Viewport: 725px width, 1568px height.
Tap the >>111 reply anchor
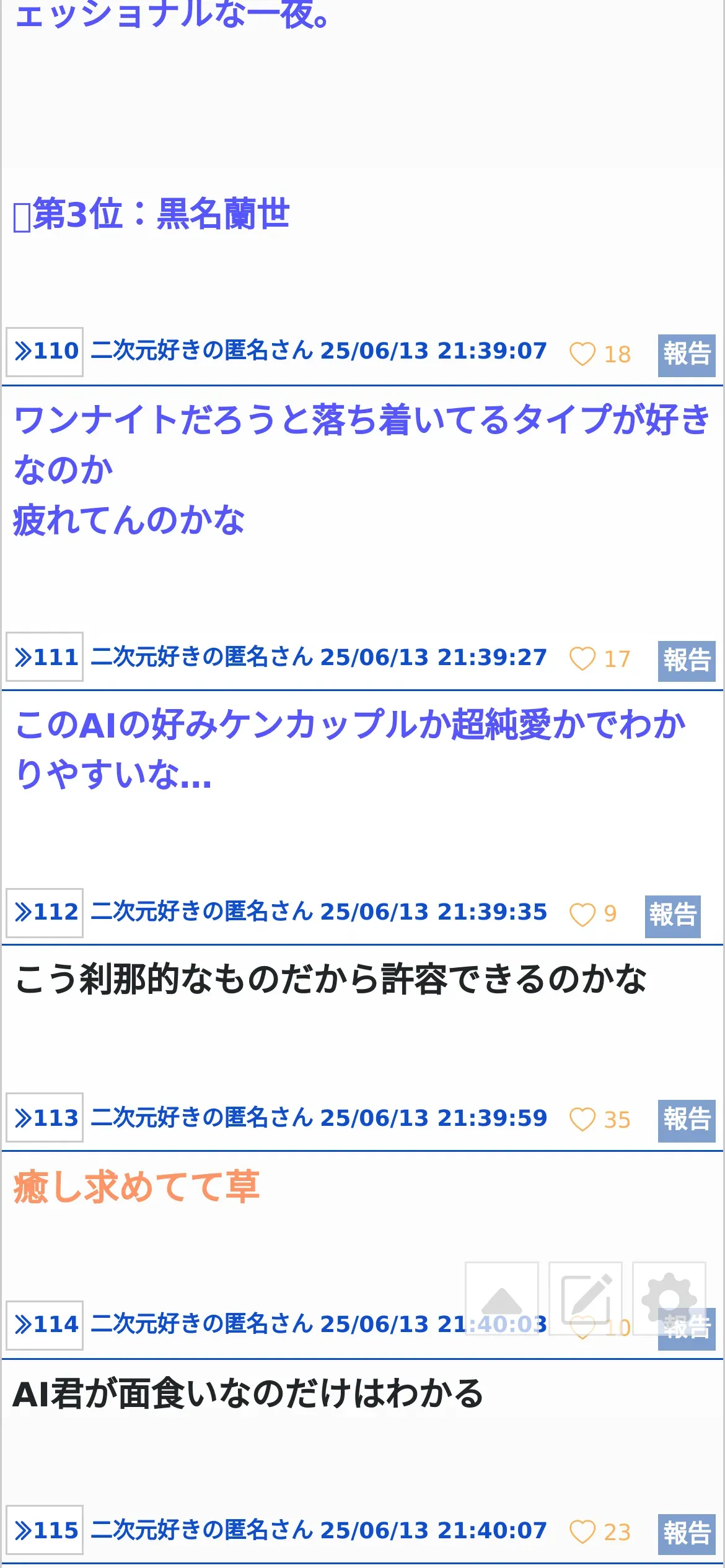(45, 656)
